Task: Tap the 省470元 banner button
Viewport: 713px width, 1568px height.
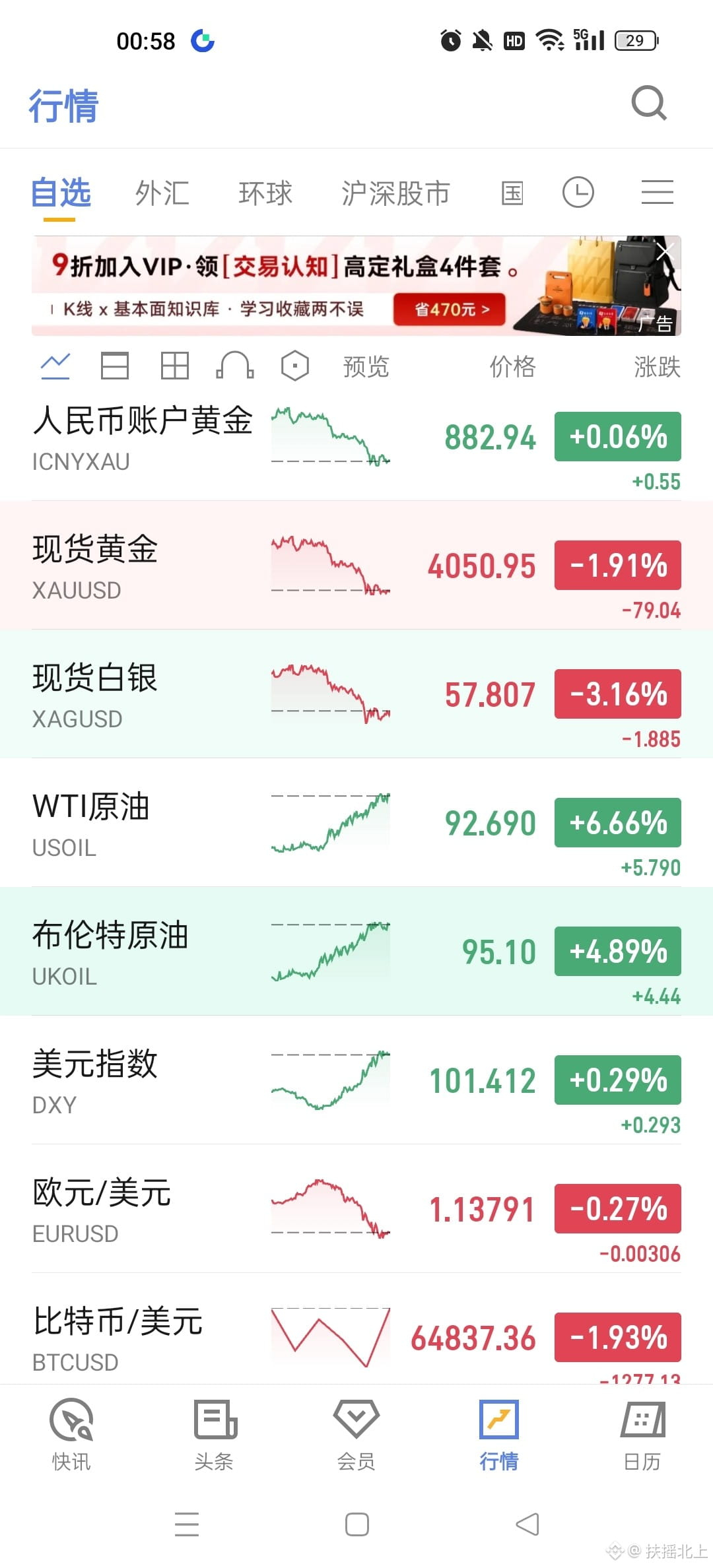Action: coord(450,310)
